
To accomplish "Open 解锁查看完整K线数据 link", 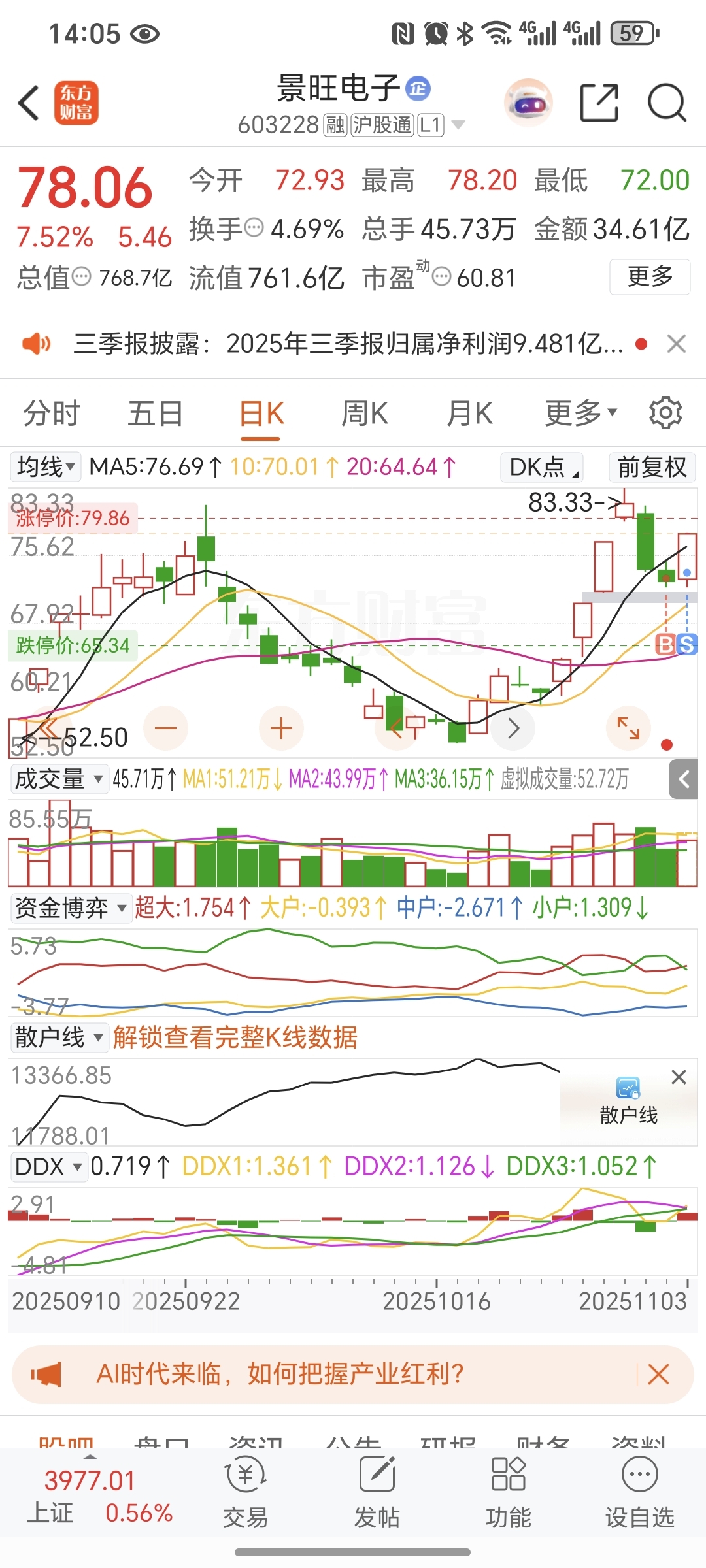I will coord(235,1037).
